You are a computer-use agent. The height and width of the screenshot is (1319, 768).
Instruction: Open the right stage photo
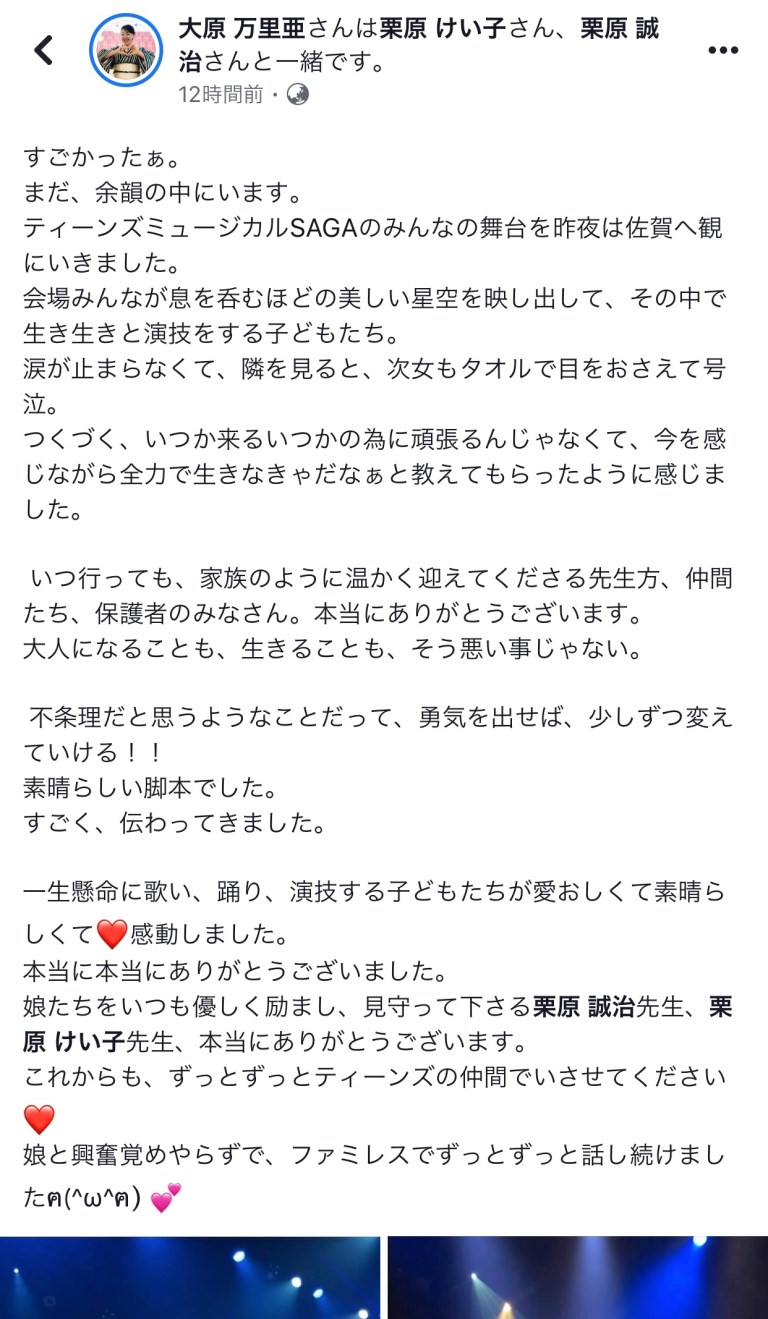(x=577, y=1277)
